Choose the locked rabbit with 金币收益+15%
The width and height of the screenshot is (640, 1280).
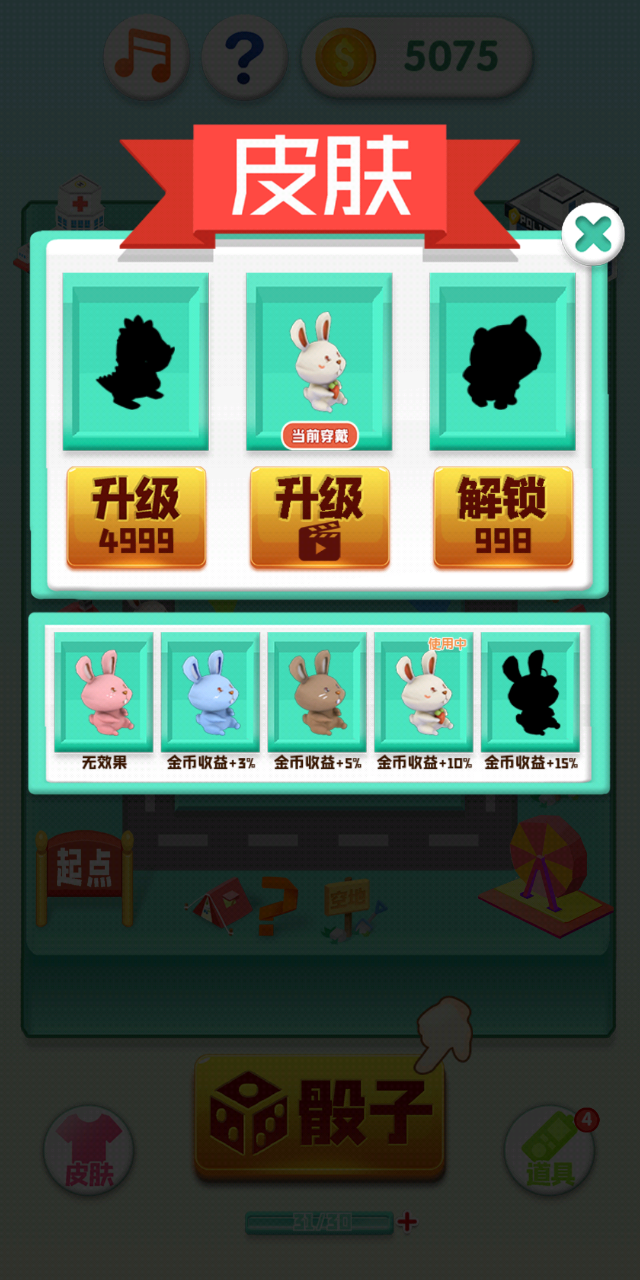531,692
